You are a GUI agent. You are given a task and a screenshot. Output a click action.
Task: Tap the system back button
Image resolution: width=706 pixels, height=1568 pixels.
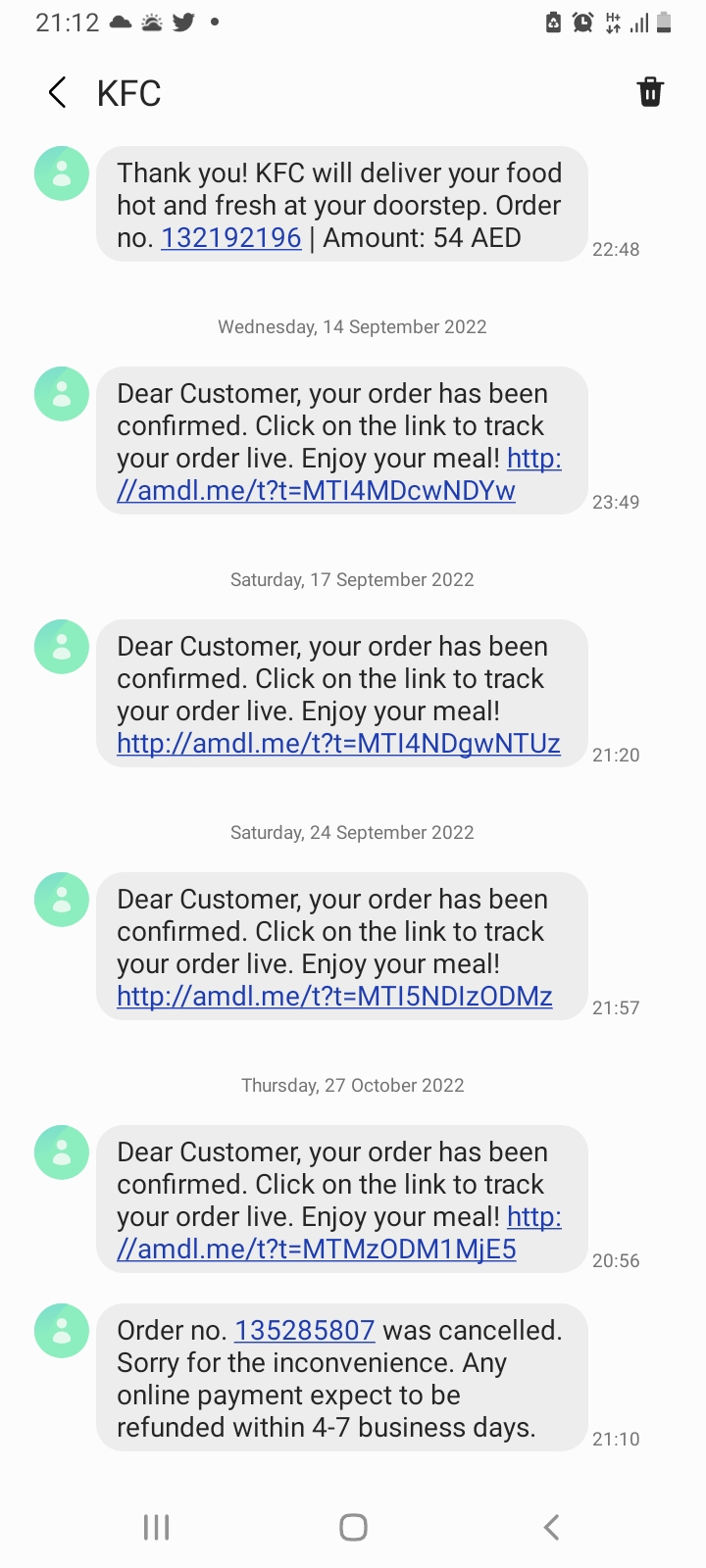[x=551, y=1527]
